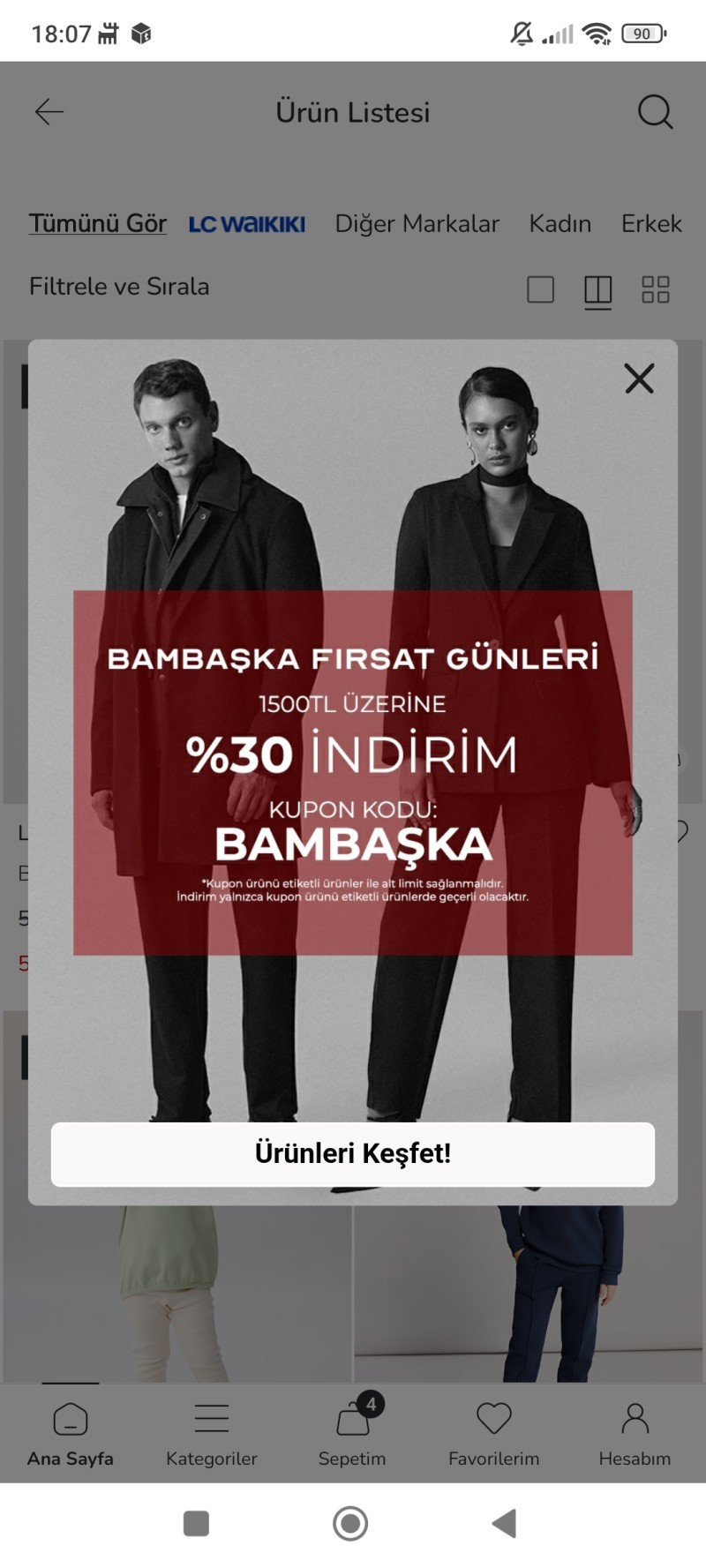Image resolution: width=706 pixels, height=1568 pixels.
Task: Open Hesabım account tab
Action: point(635,1434)
